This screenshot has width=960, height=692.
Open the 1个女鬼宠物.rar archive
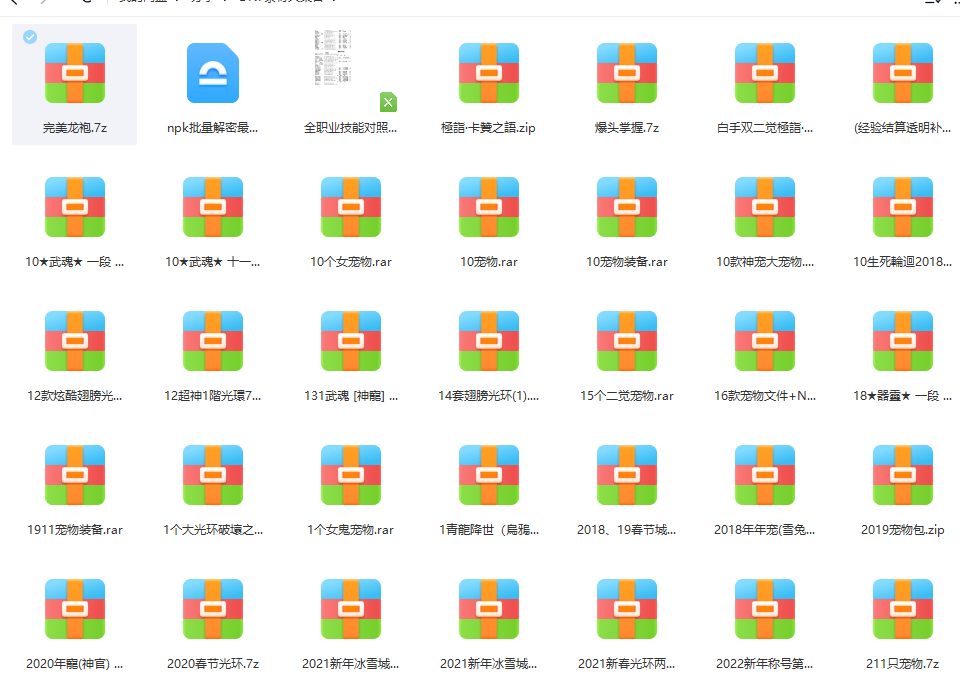coord(351,475)
